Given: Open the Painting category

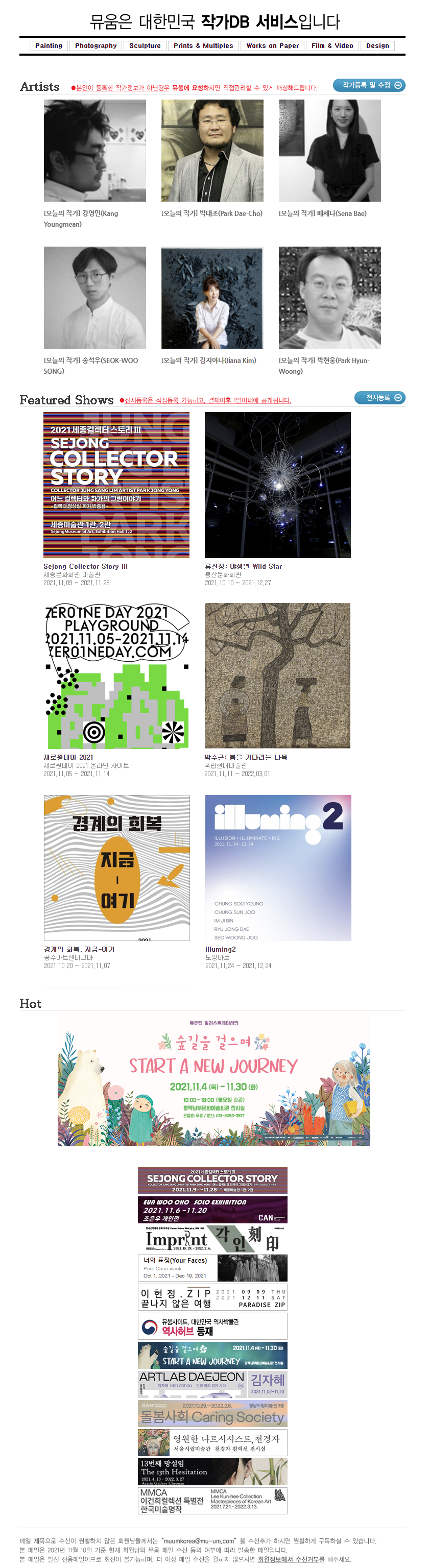Looking at the screenshot, I should click(x=49, y=45).
